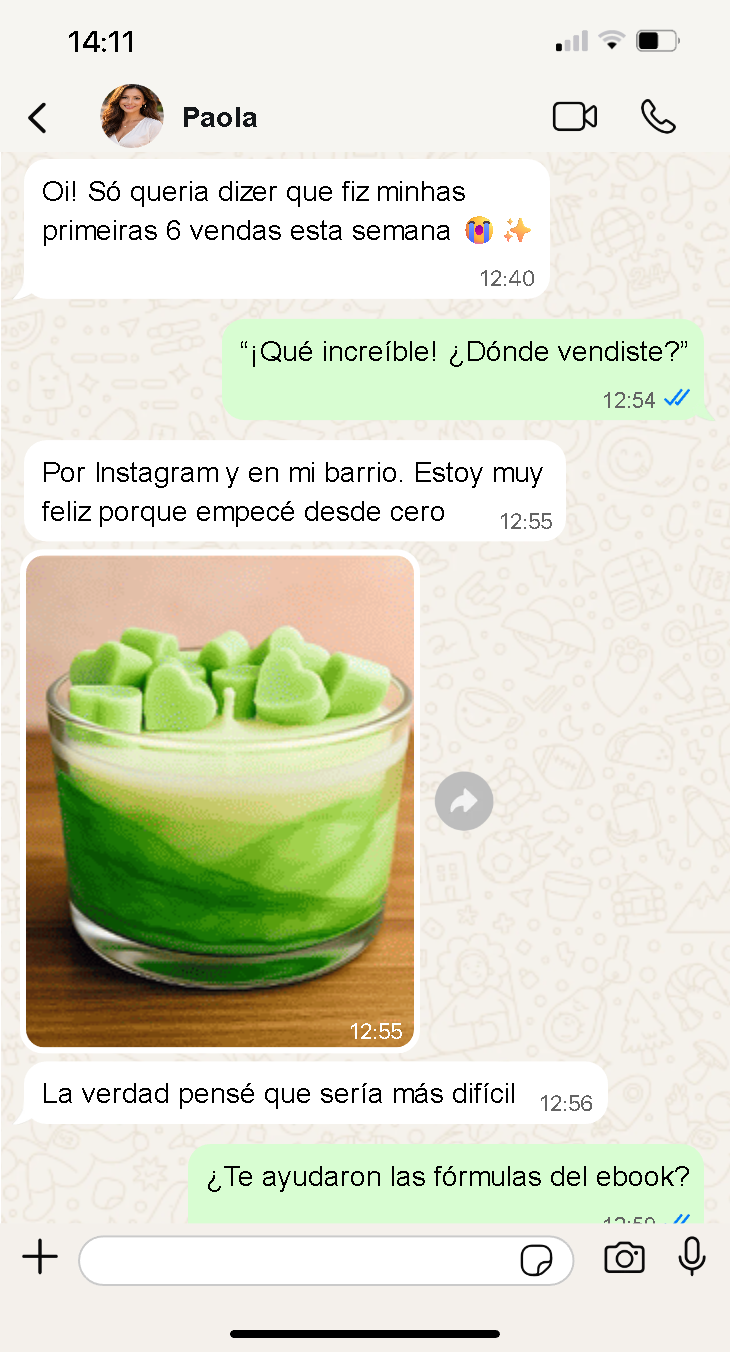Open the attachment plus menu
Image resolution: width=730 pixels, height=1352 pixels.
[40, 1258]
